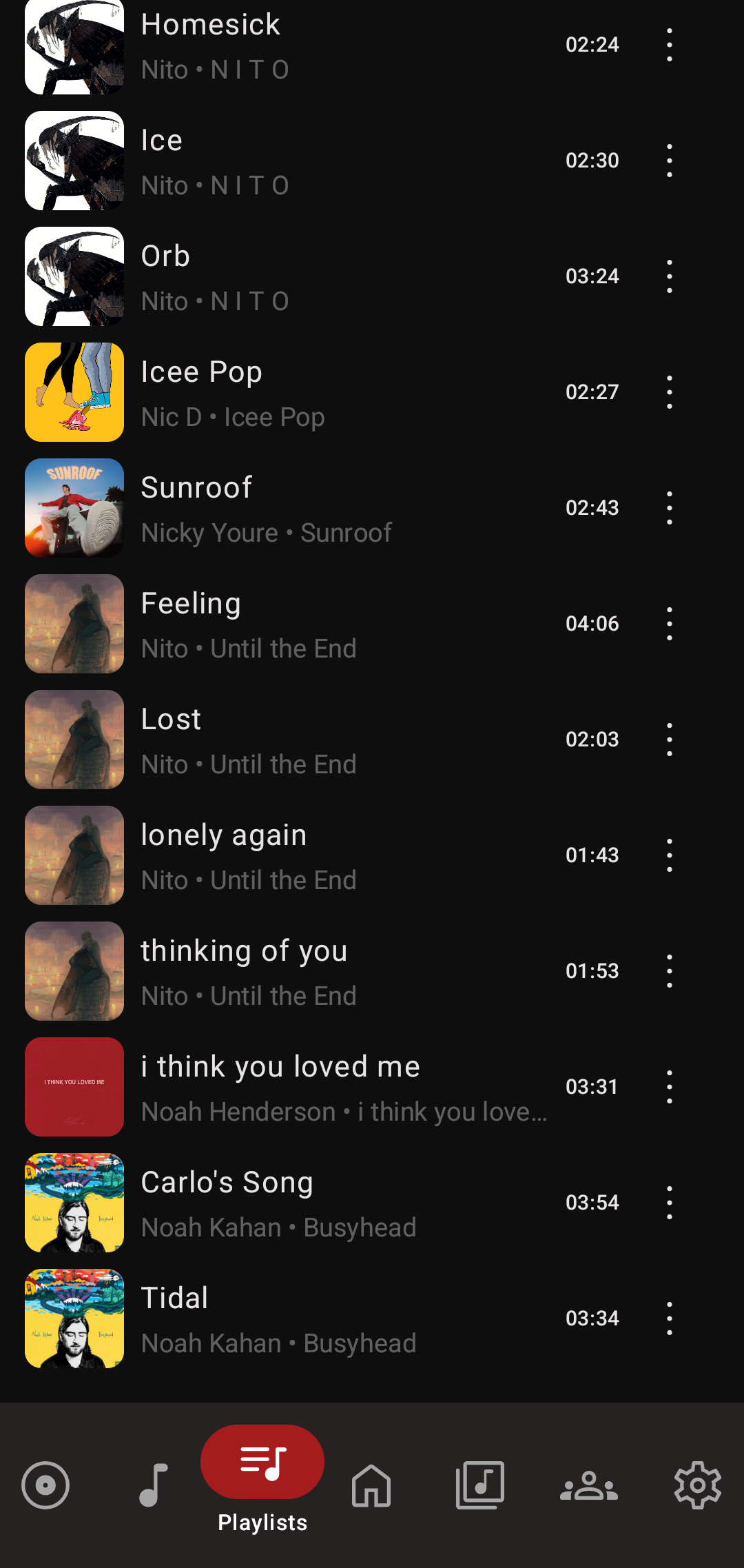This screenshot has height=1568, width=744.
Task: Open overflow menu for Icee Pop
Action: (669, 392)
